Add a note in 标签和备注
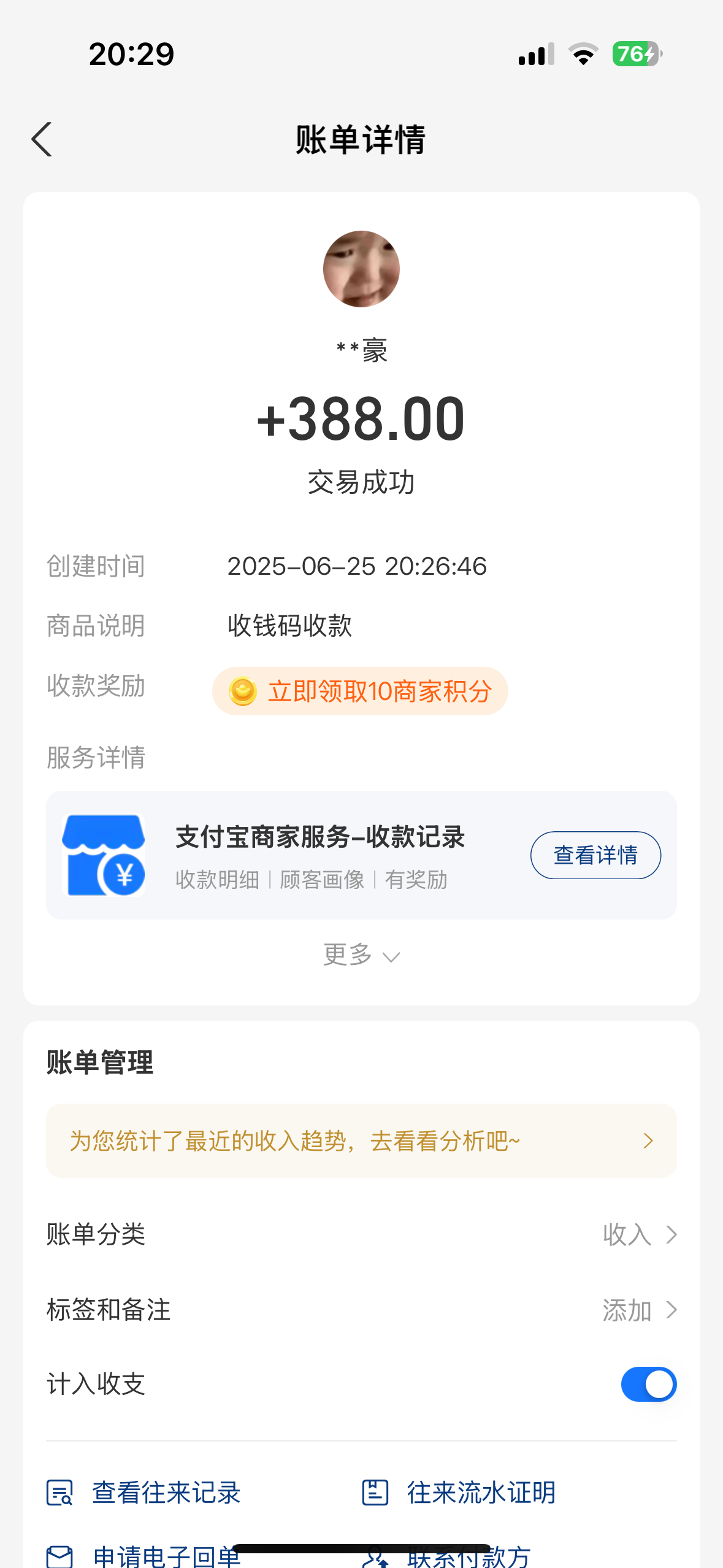 (639, 1310)
